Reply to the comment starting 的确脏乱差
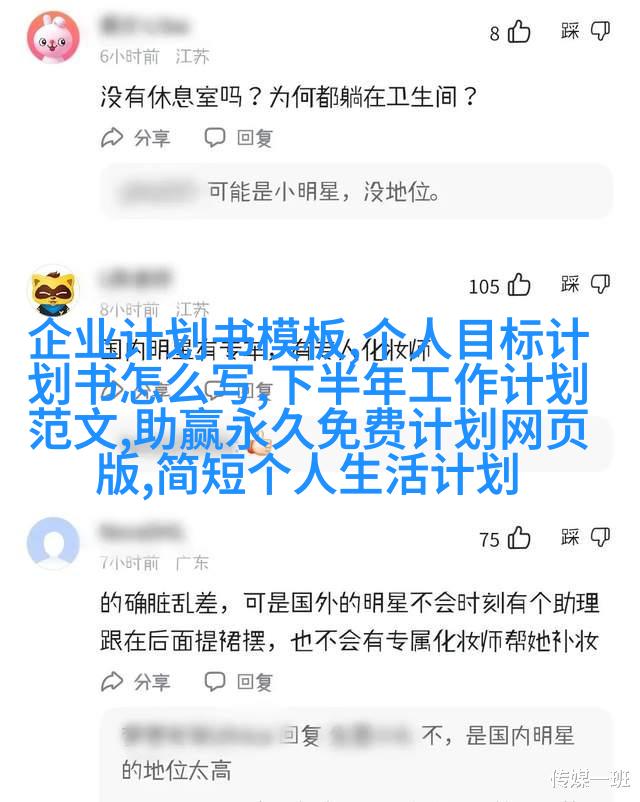The width and height of the screenshot is (640, 802). tap(239, 682)
